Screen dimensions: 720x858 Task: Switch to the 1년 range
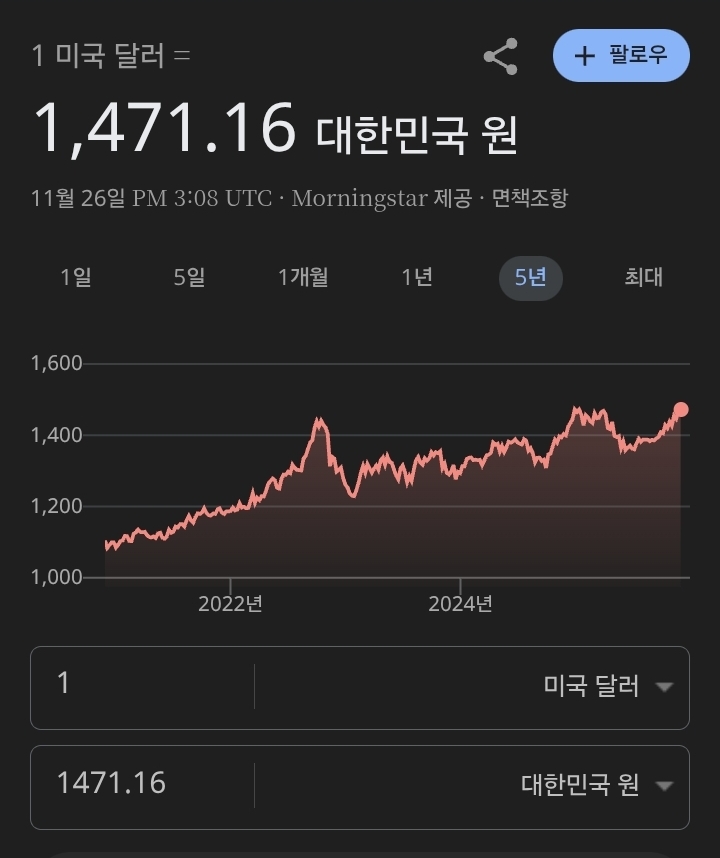417,277
